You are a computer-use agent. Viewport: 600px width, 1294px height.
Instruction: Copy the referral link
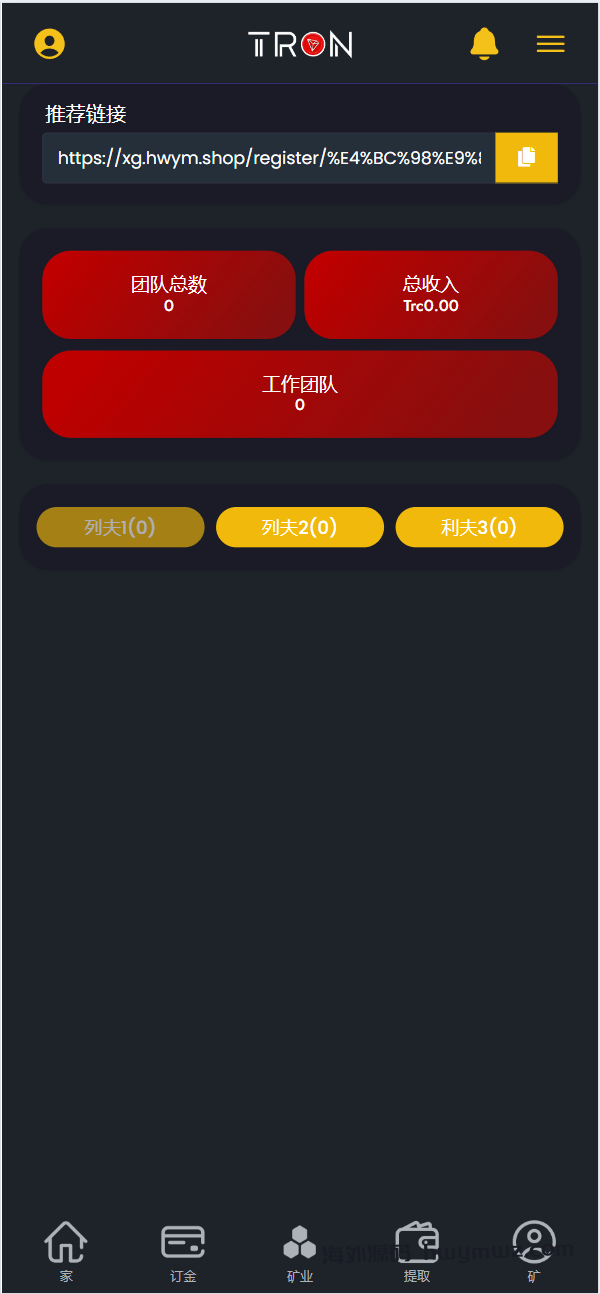[526, 158]
